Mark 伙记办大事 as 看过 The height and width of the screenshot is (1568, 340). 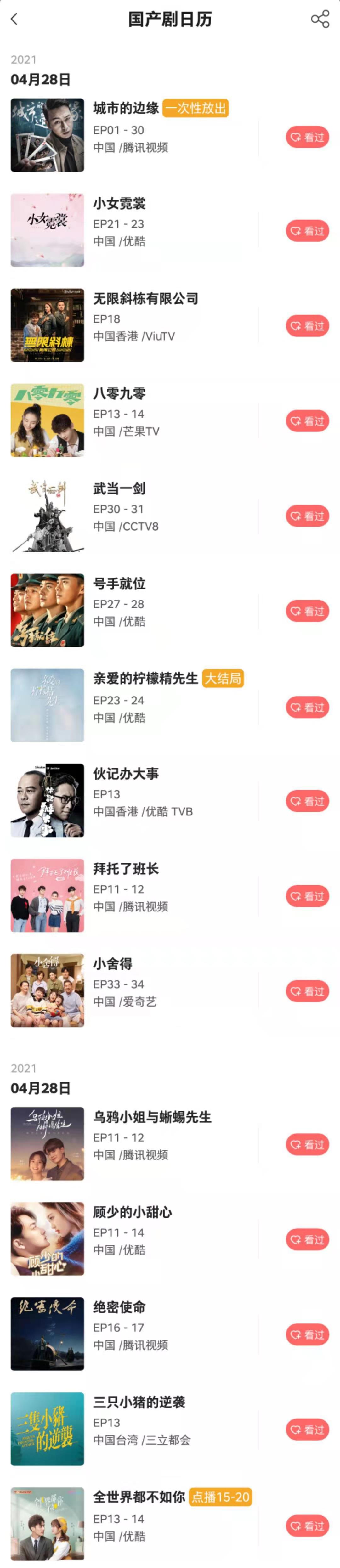click(307, 801)
